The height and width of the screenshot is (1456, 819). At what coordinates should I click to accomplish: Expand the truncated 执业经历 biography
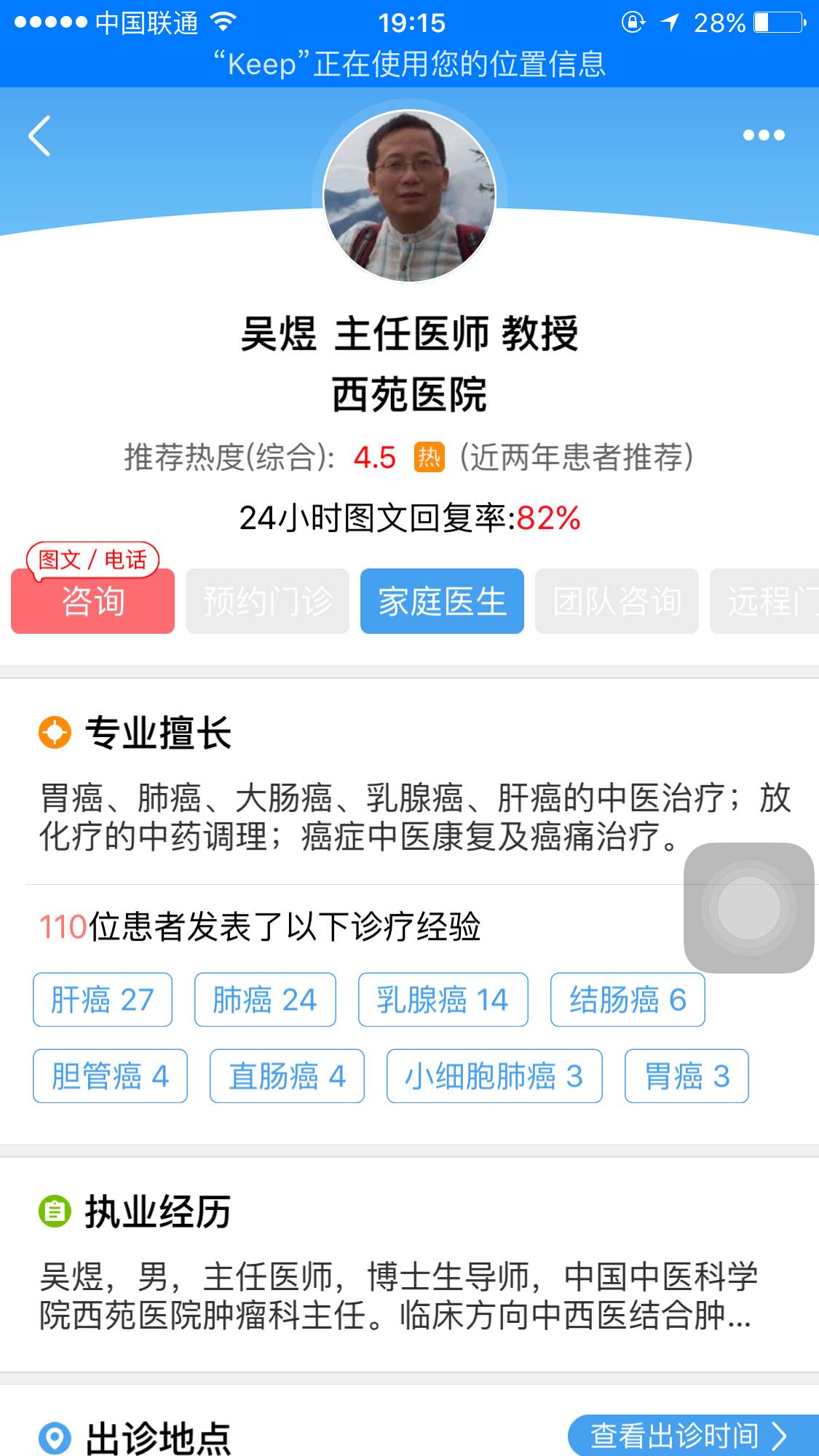point(397,1296)
